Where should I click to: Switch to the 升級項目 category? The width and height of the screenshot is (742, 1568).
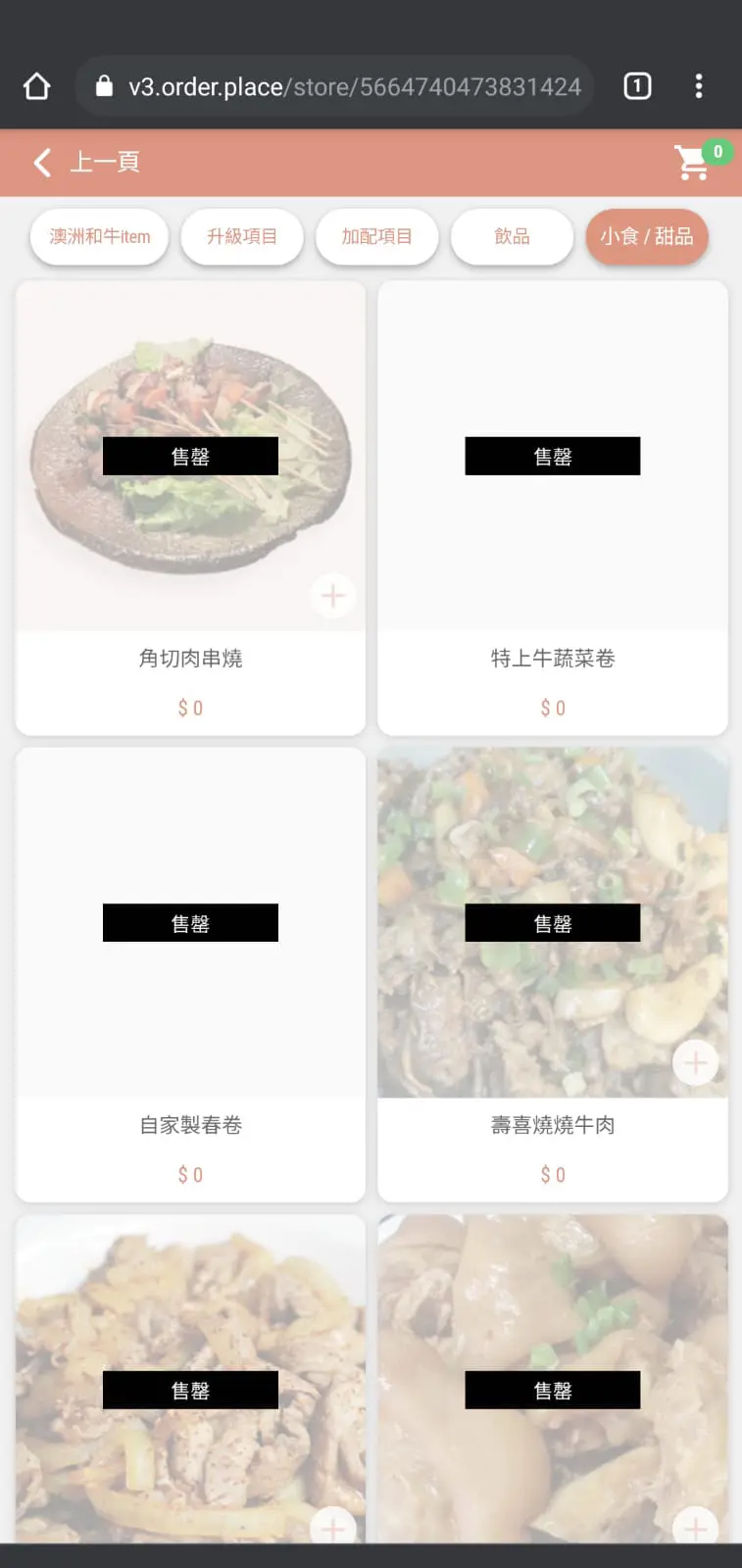click(x=242, y=236)
